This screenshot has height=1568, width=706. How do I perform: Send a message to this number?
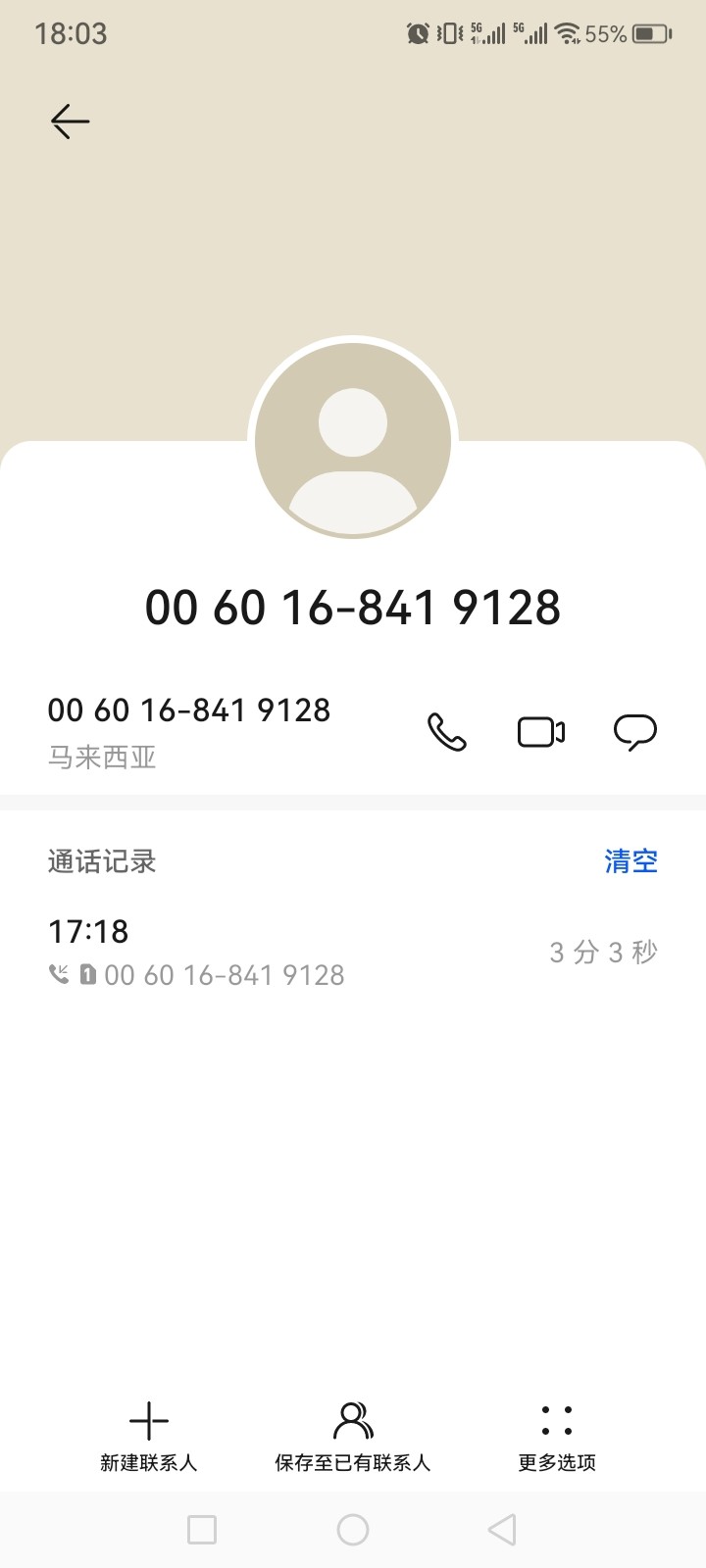click(634, 732)
